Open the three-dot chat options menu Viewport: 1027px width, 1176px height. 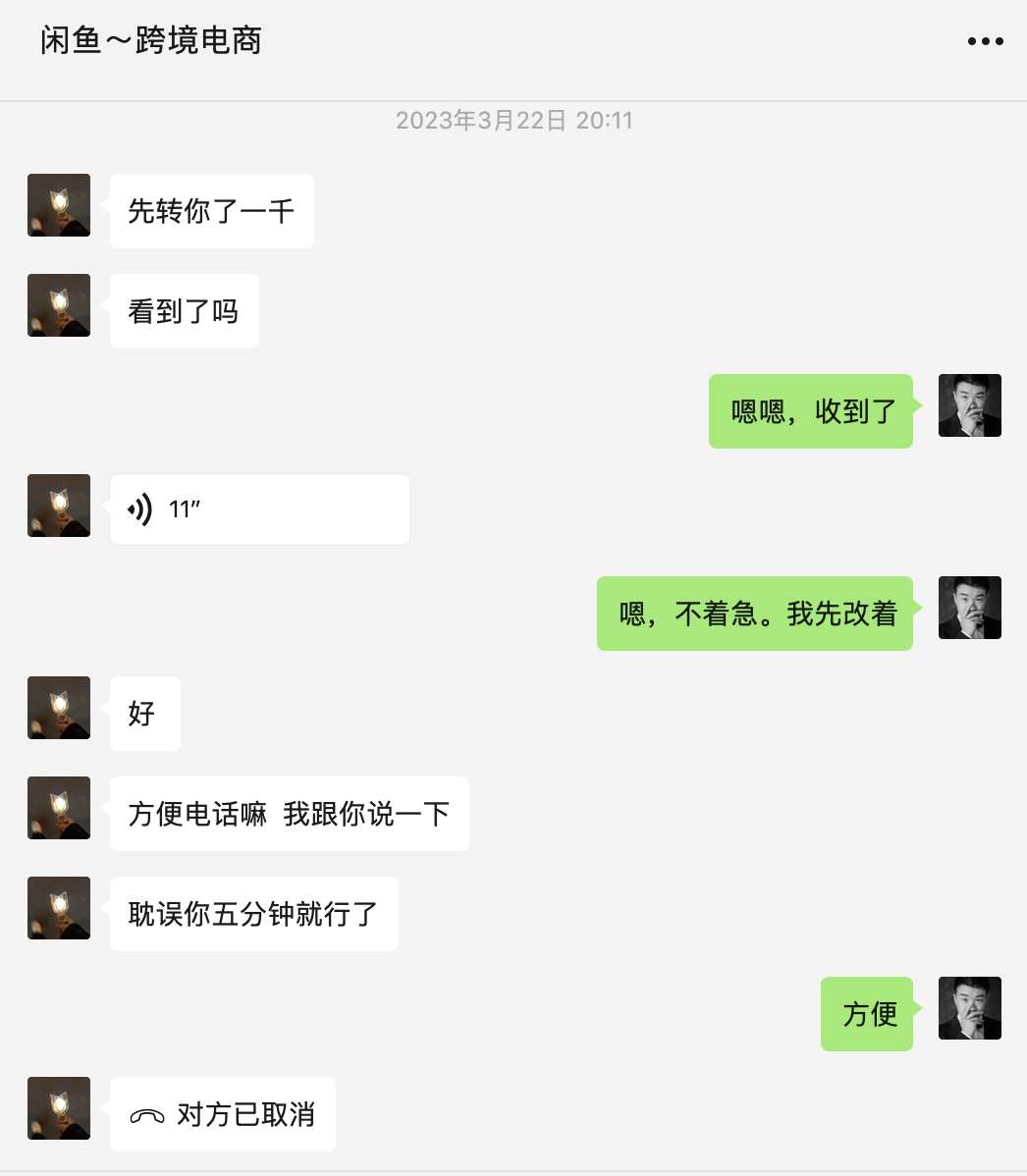point(985,41)
